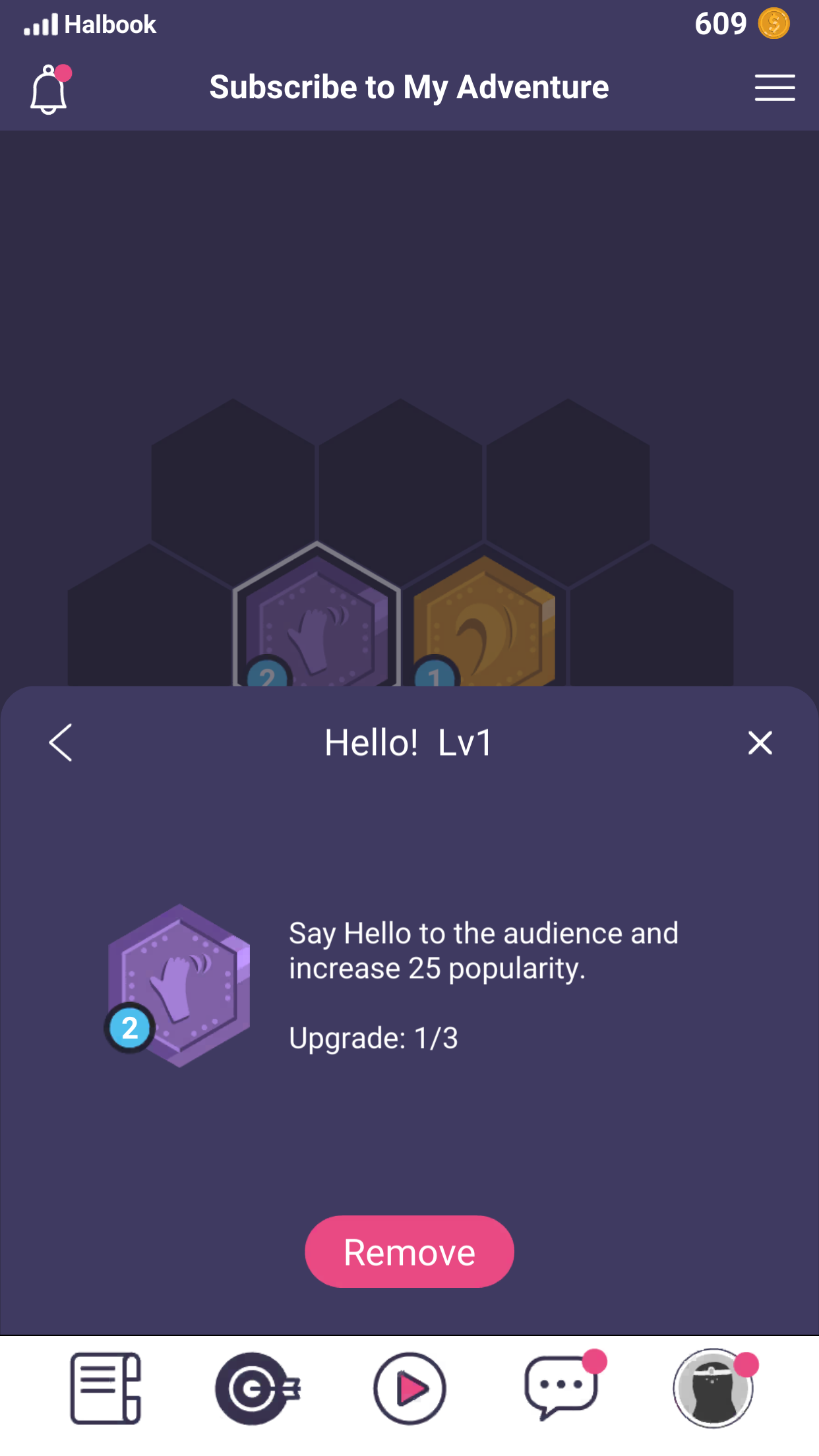This screenshot has height=1456, width=819.
Task: Tap the Upgrade 1/3 progress text
Action: tap(373, 1037)
